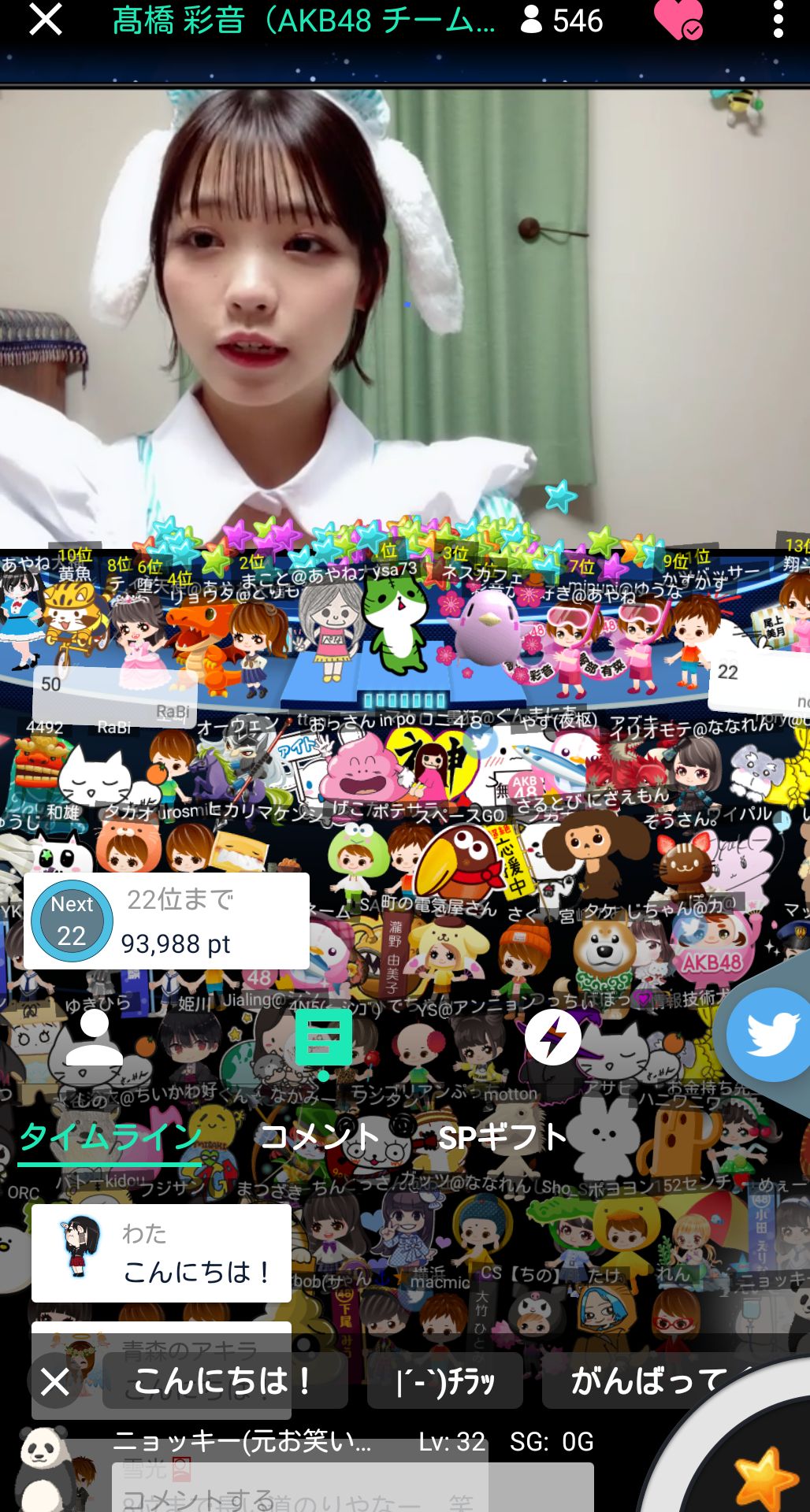Close the live stream room
This screenshot has width=810, height=1512.
click(x=45, y=20)
